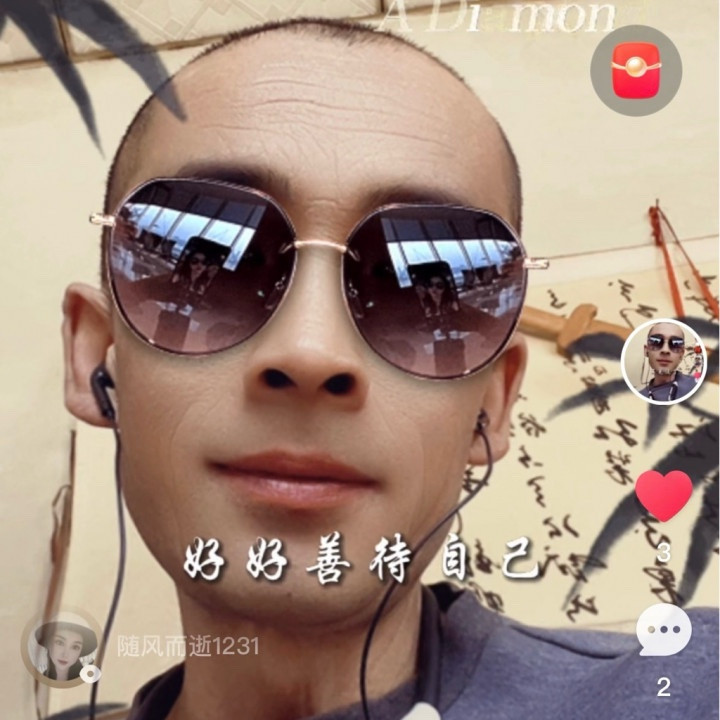
Task: Open the comments bubble
Action: 664,631
